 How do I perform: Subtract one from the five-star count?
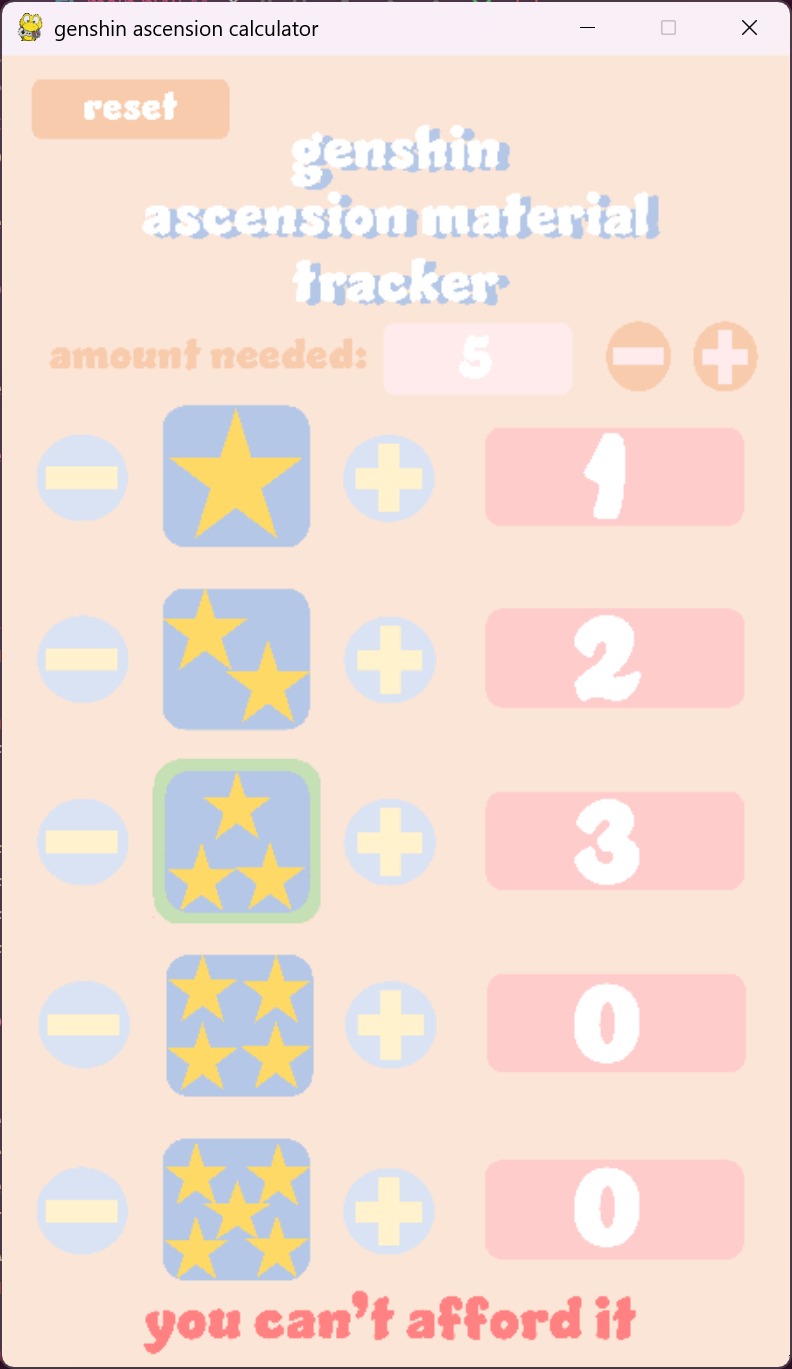click(x=82, y=1210)
